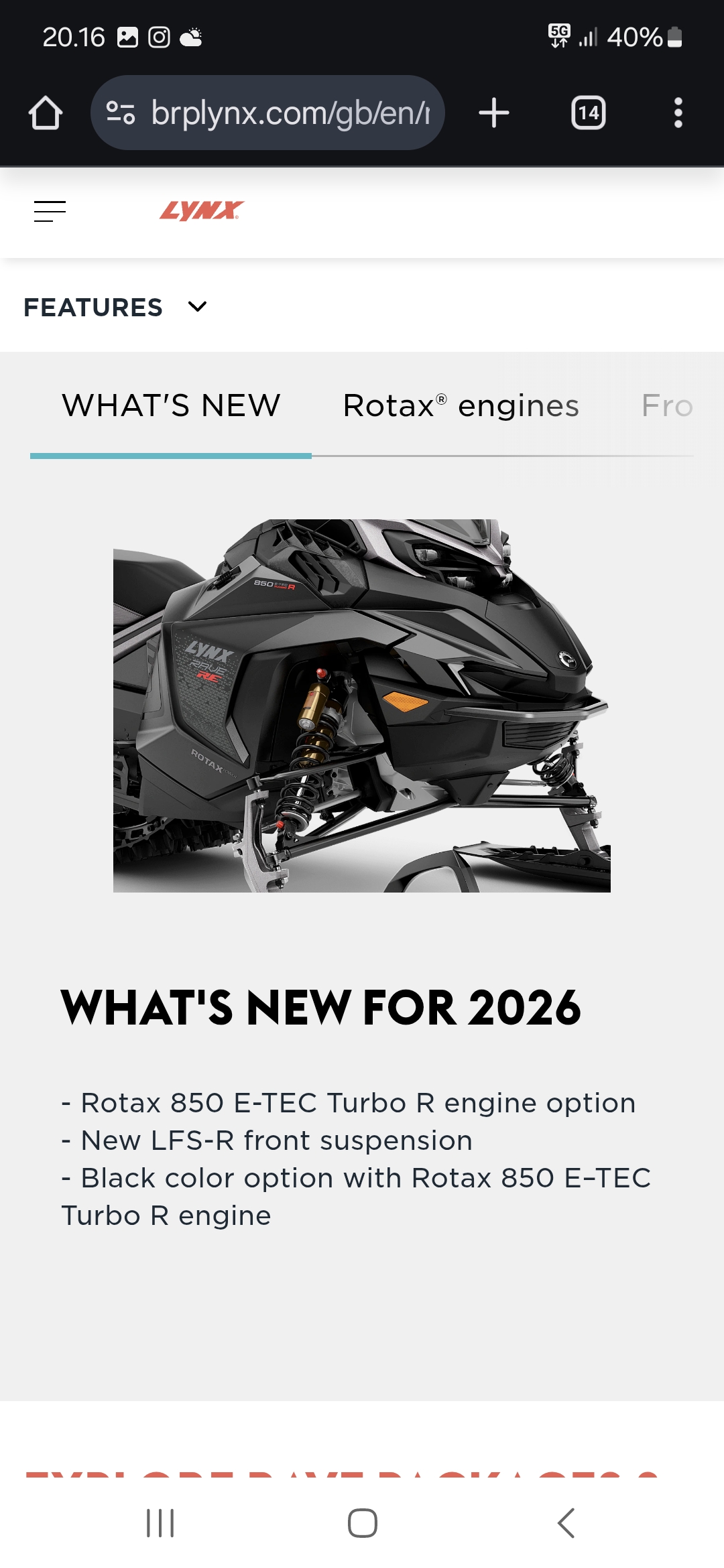
Task: Expand the FEATURES dropdown
Action: [x=115, y=308]
